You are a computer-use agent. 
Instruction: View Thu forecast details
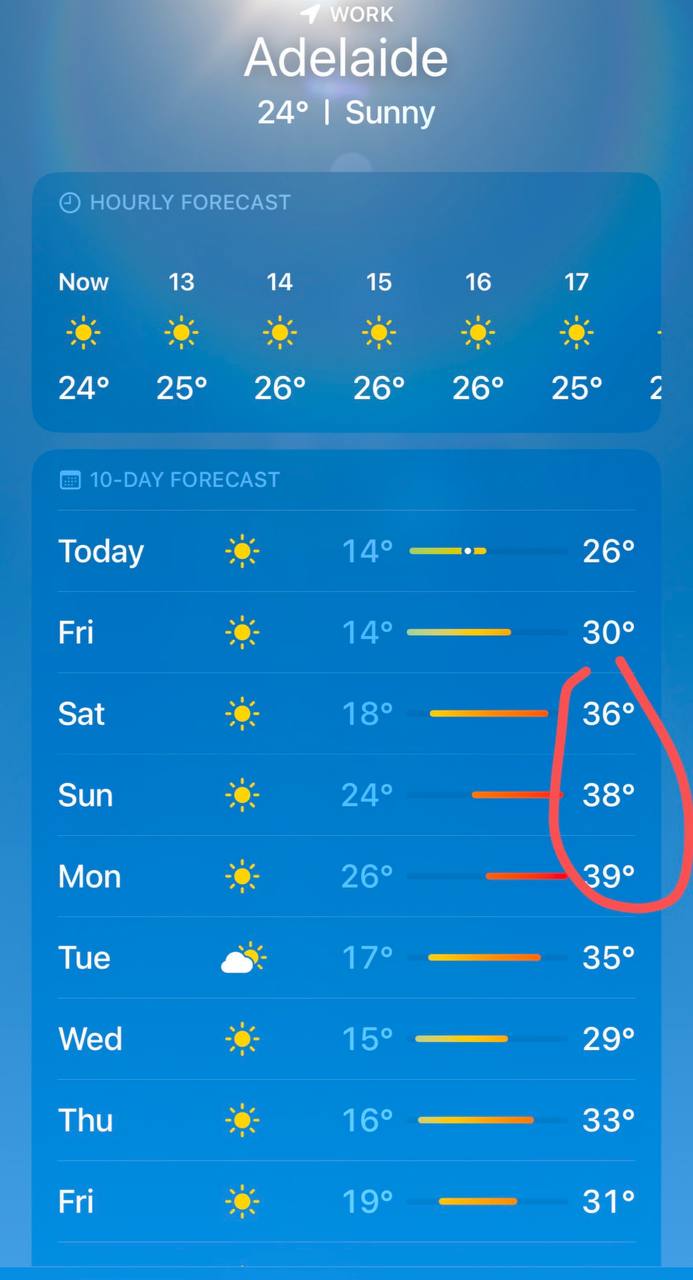[346, 1120]
